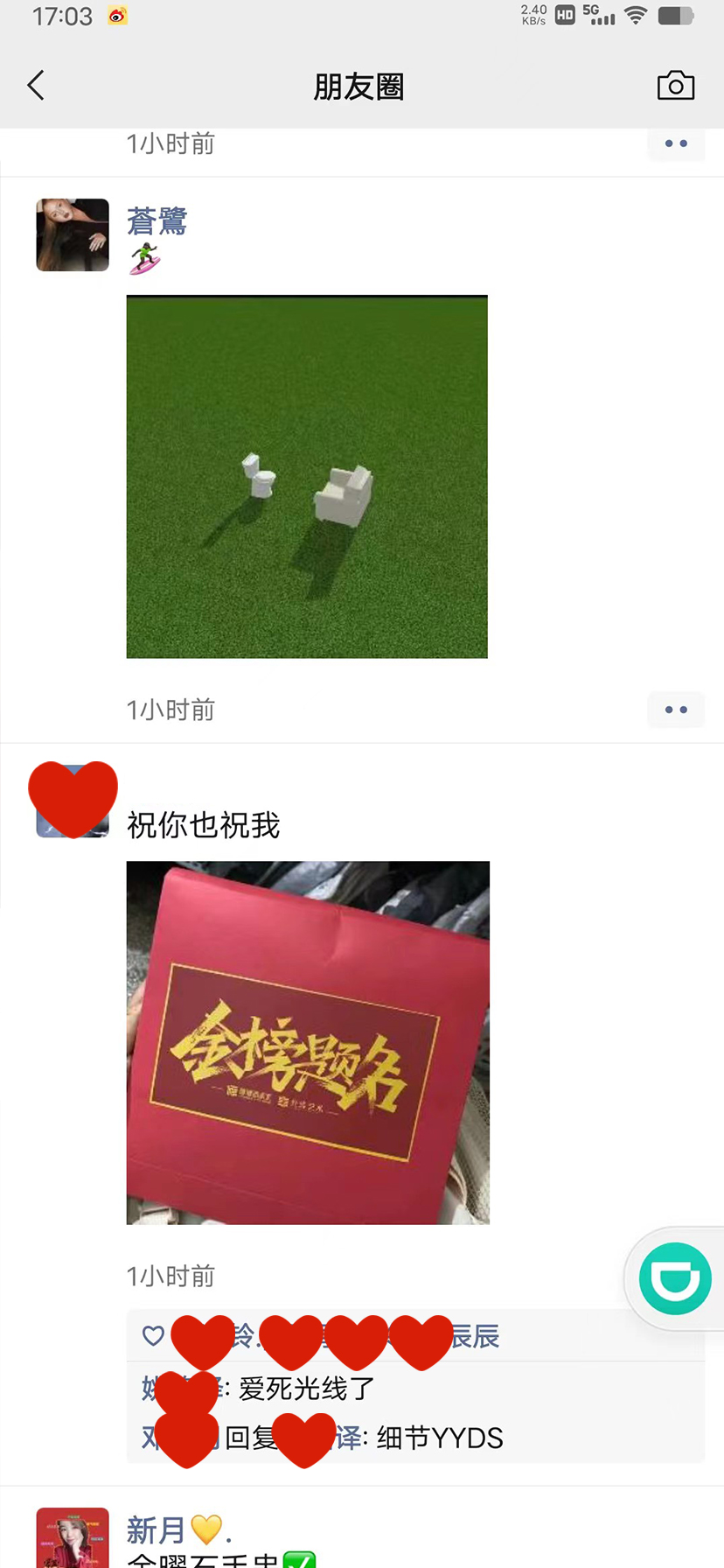Reply to the comment 细节YYDS
This screenshot has height=1568, width=724.
tap(439, 1438)
